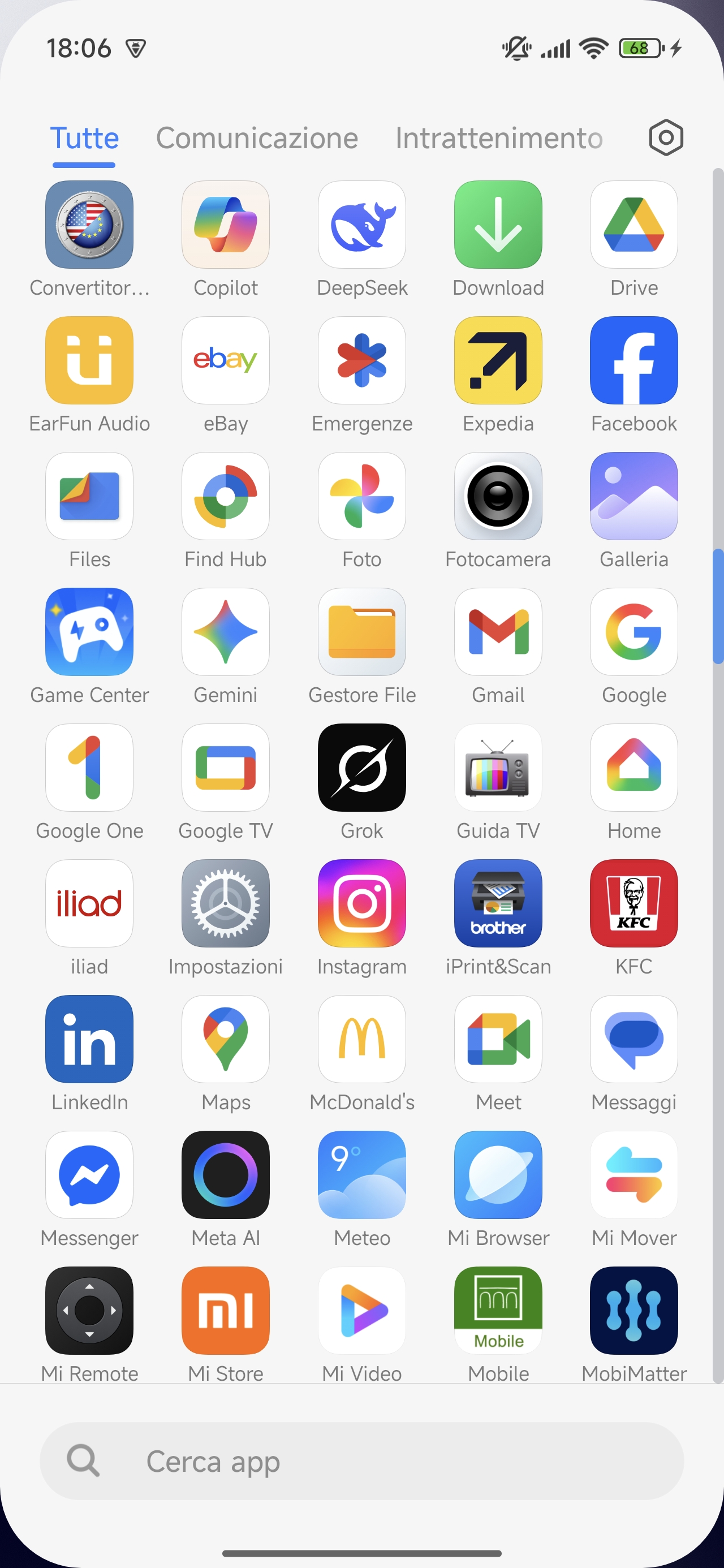
Task: Open Google Drive
Action: tap(633, 225)
